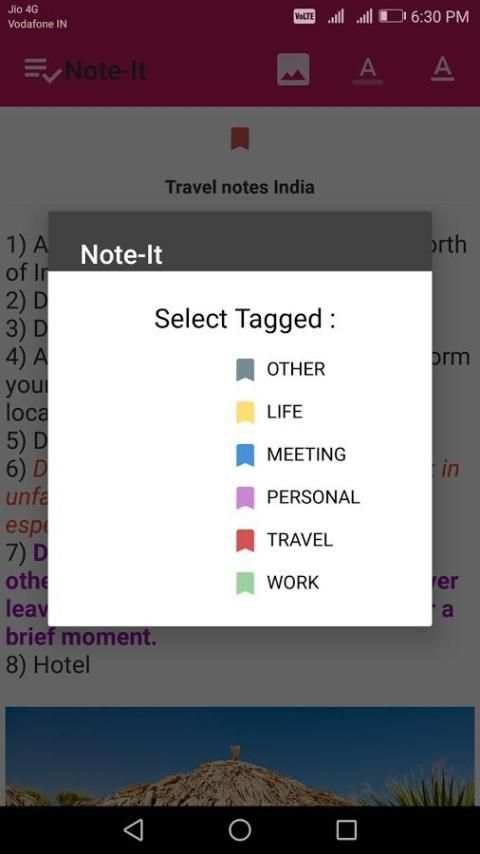Image resolution: width=480 pixels, height=854 pixels.
Task: Go to the home screen
Action: [240, 830]
